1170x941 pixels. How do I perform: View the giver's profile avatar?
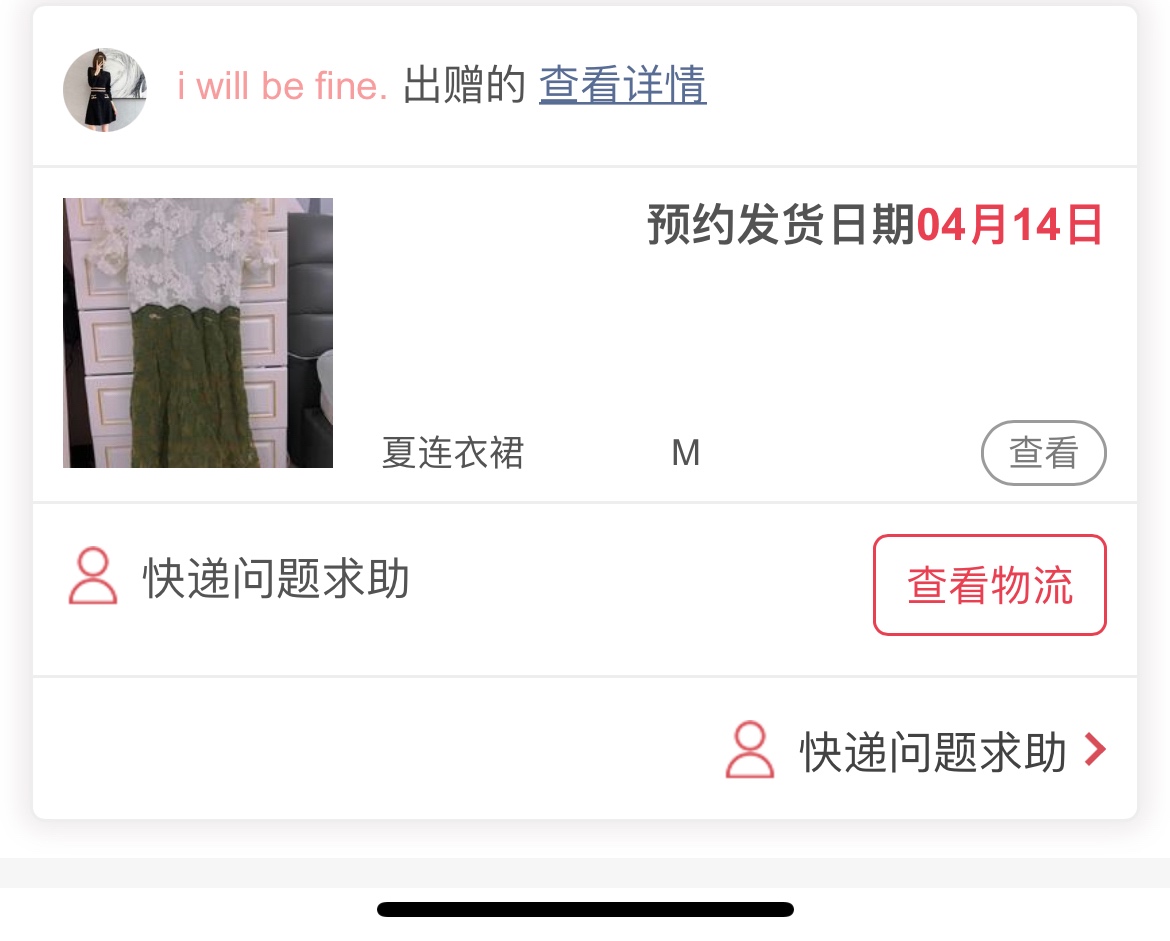[105, 89]
